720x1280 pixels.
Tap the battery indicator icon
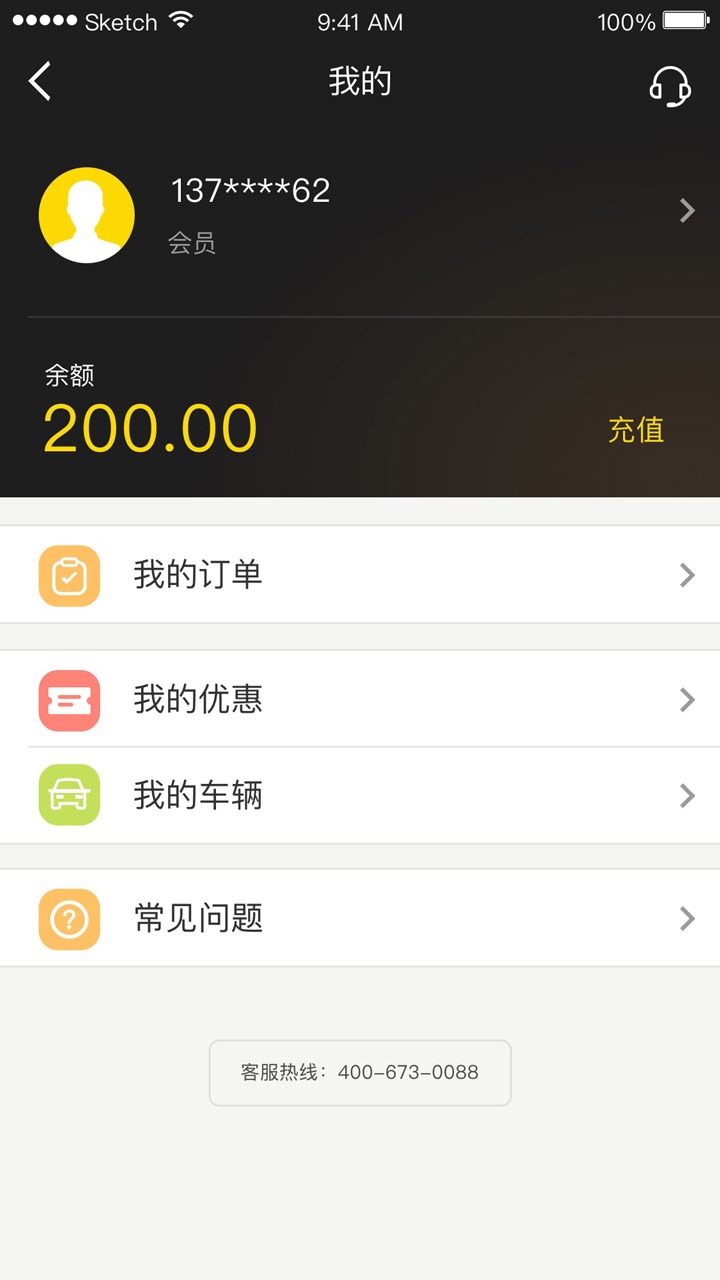pyautogui.click(x=685, y=19)
